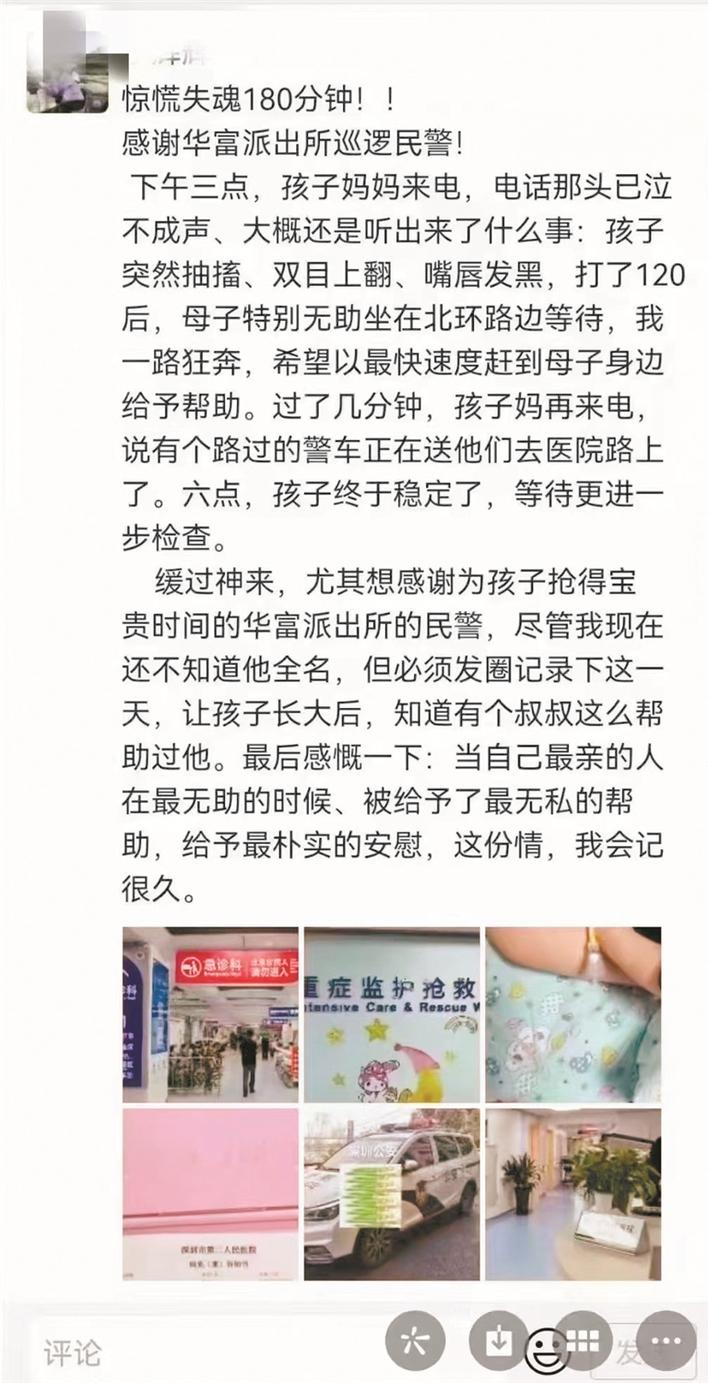708x1383 pixels.
Task: Open the floating grid icon
Action: coord(583,1341)
